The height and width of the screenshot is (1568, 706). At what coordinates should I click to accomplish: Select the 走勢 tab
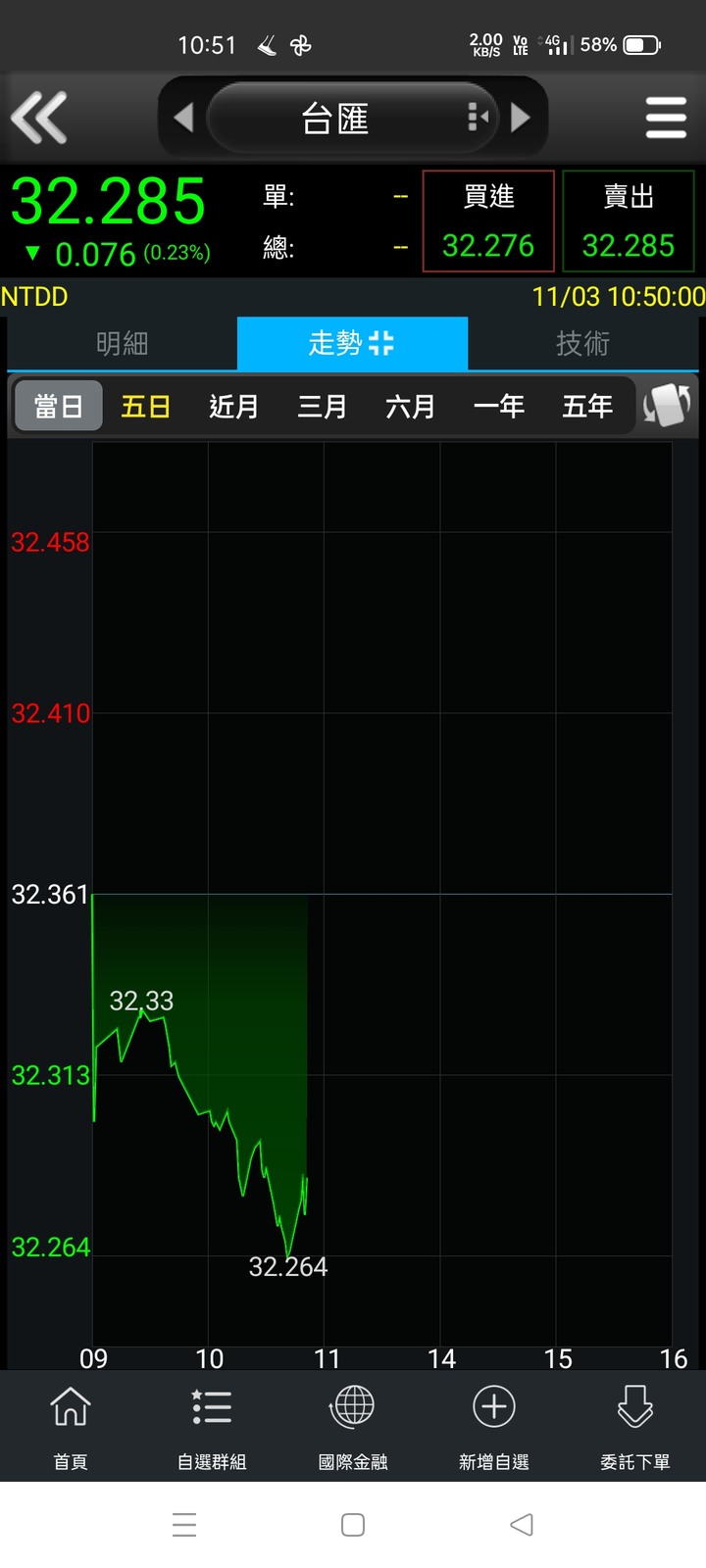point(352,343)
